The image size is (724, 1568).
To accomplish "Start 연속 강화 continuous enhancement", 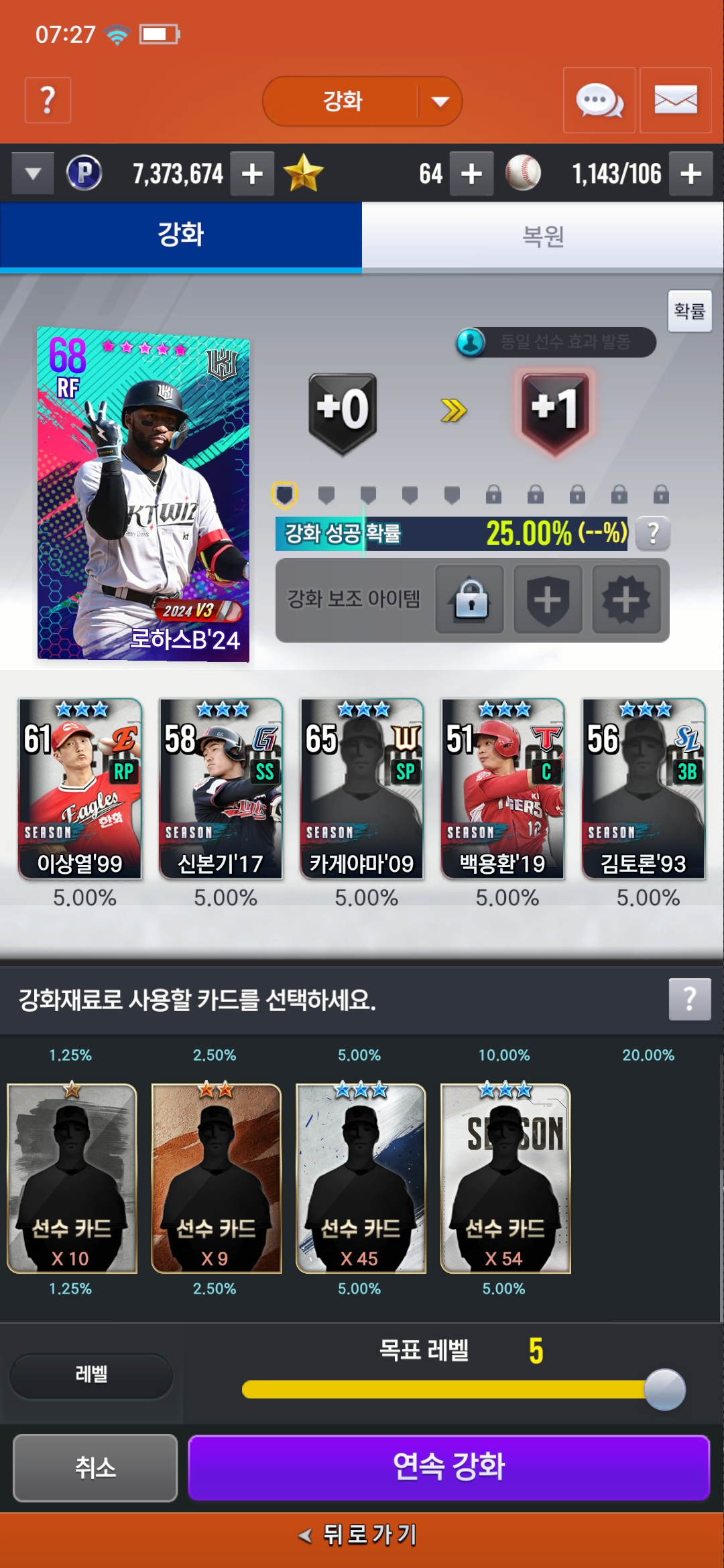I will pos(448,1467).
